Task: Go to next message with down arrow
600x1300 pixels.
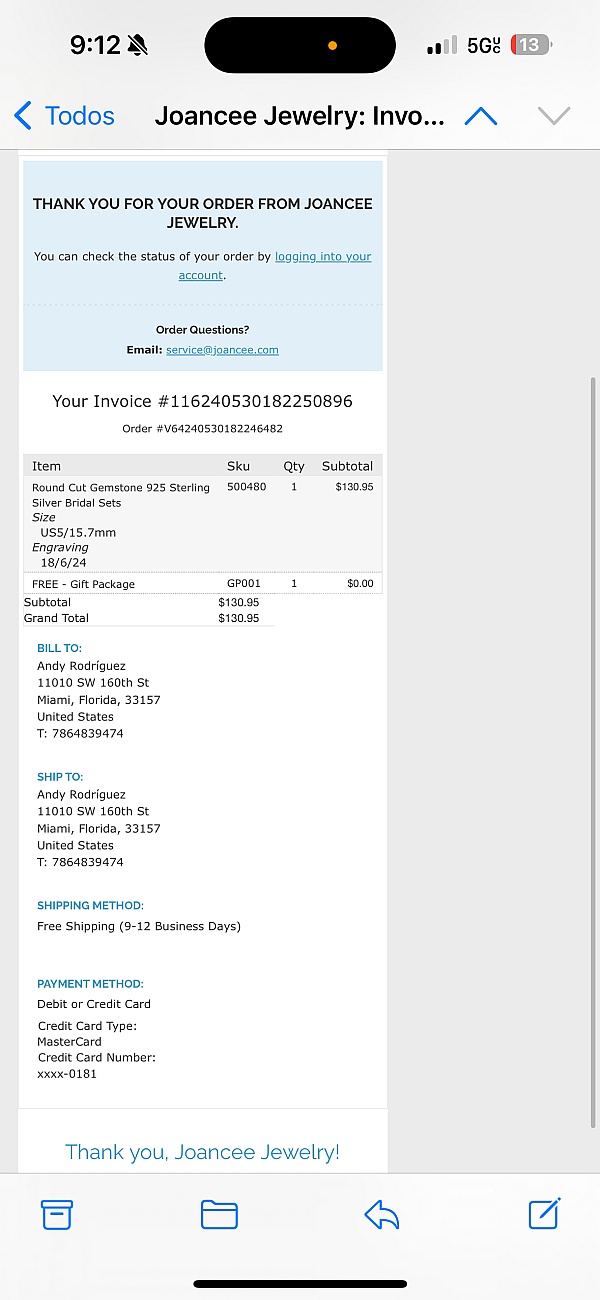Action: click(553, 116)
